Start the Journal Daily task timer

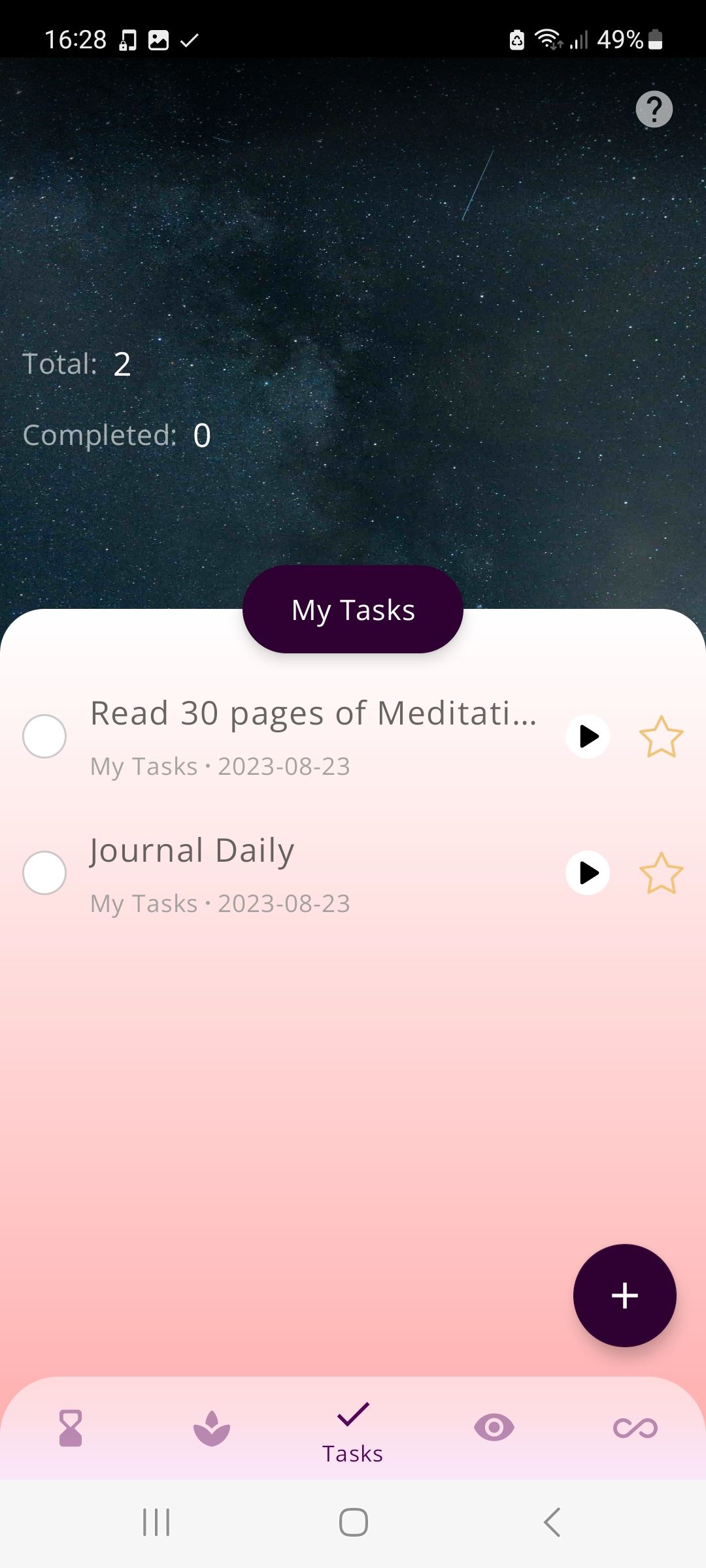pos(587,873)
